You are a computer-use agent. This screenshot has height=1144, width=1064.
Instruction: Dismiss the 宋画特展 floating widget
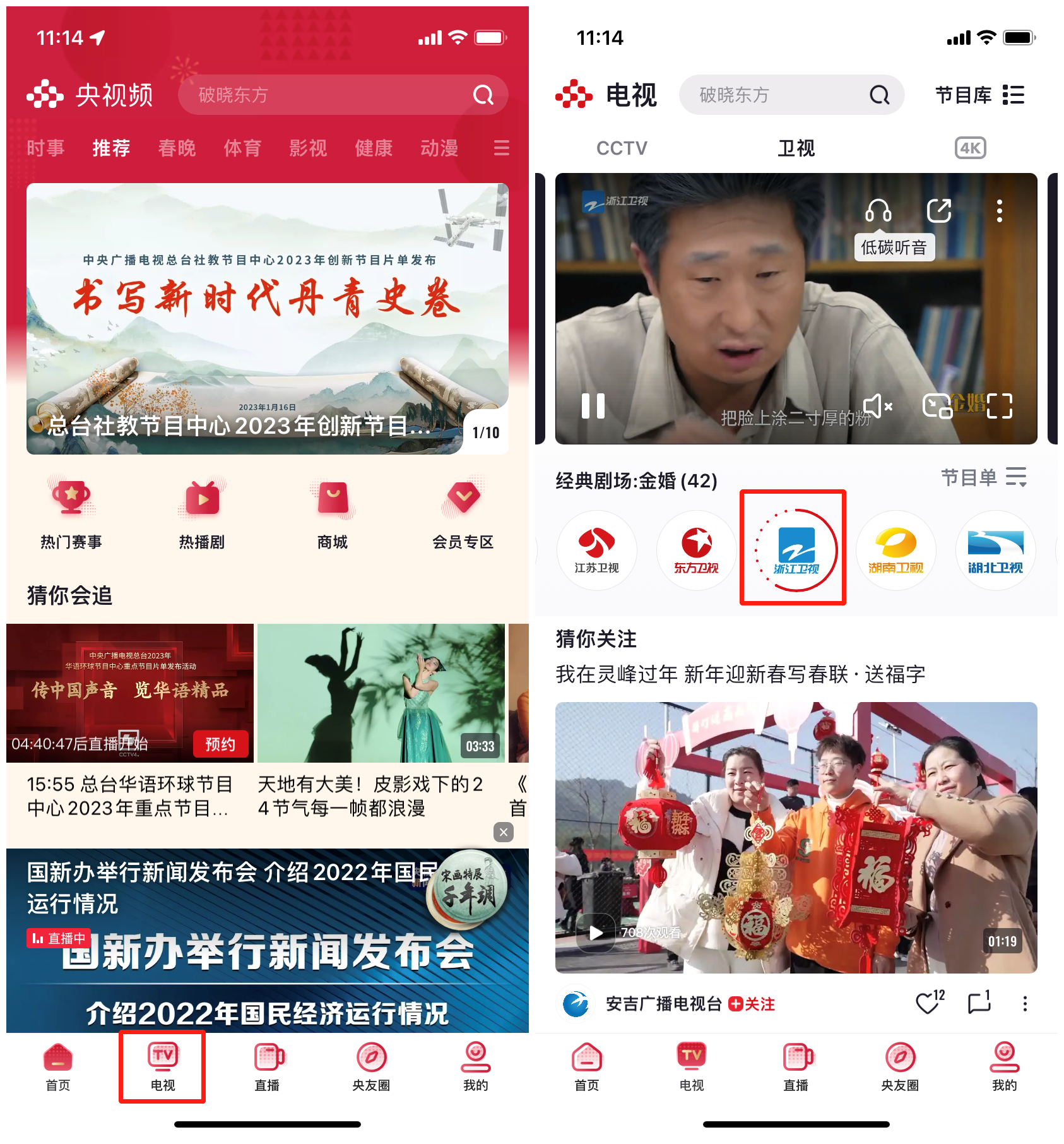pyautogui.click(x=504, y=832)
